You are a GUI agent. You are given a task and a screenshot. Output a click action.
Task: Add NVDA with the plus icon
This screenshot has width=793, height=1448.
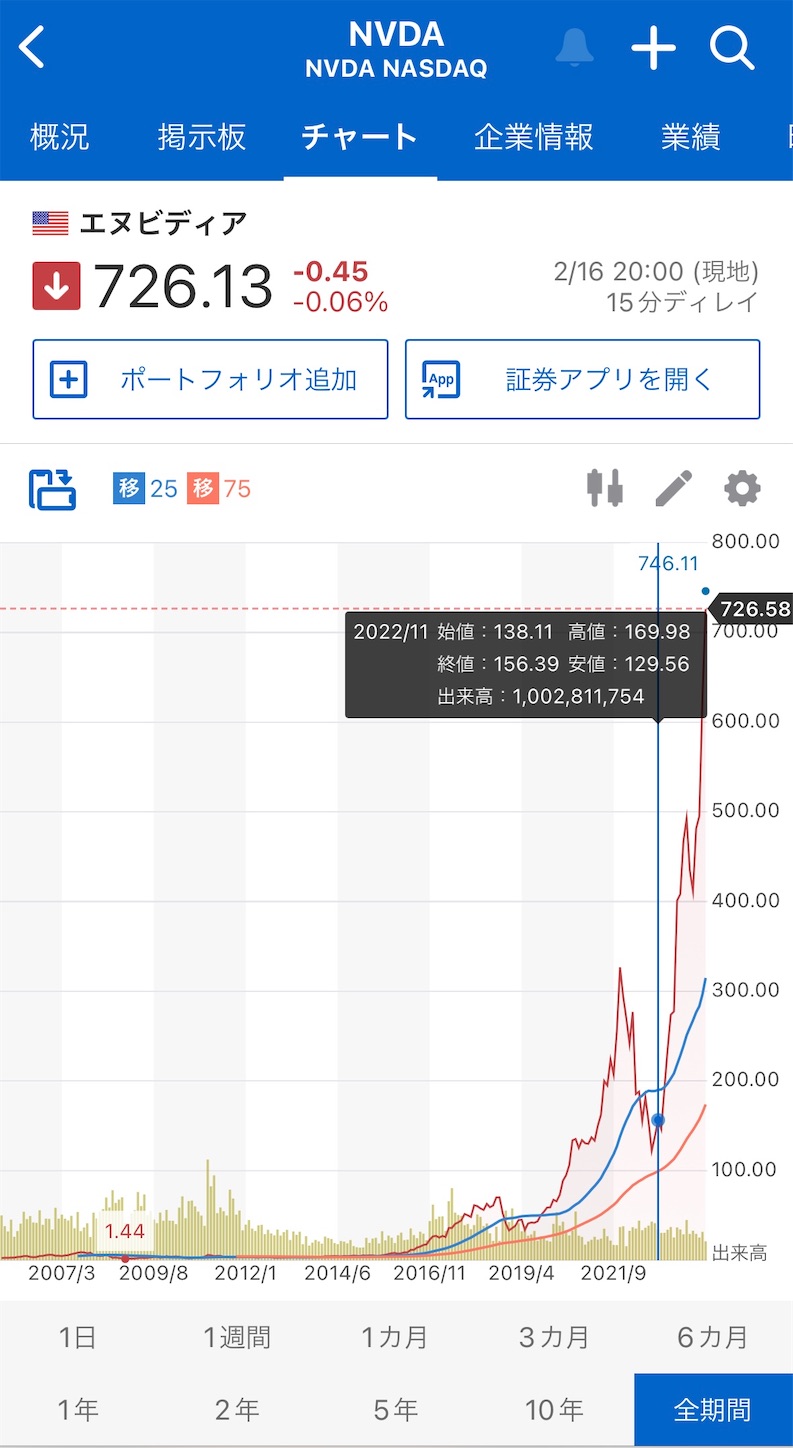coord(654,48)
